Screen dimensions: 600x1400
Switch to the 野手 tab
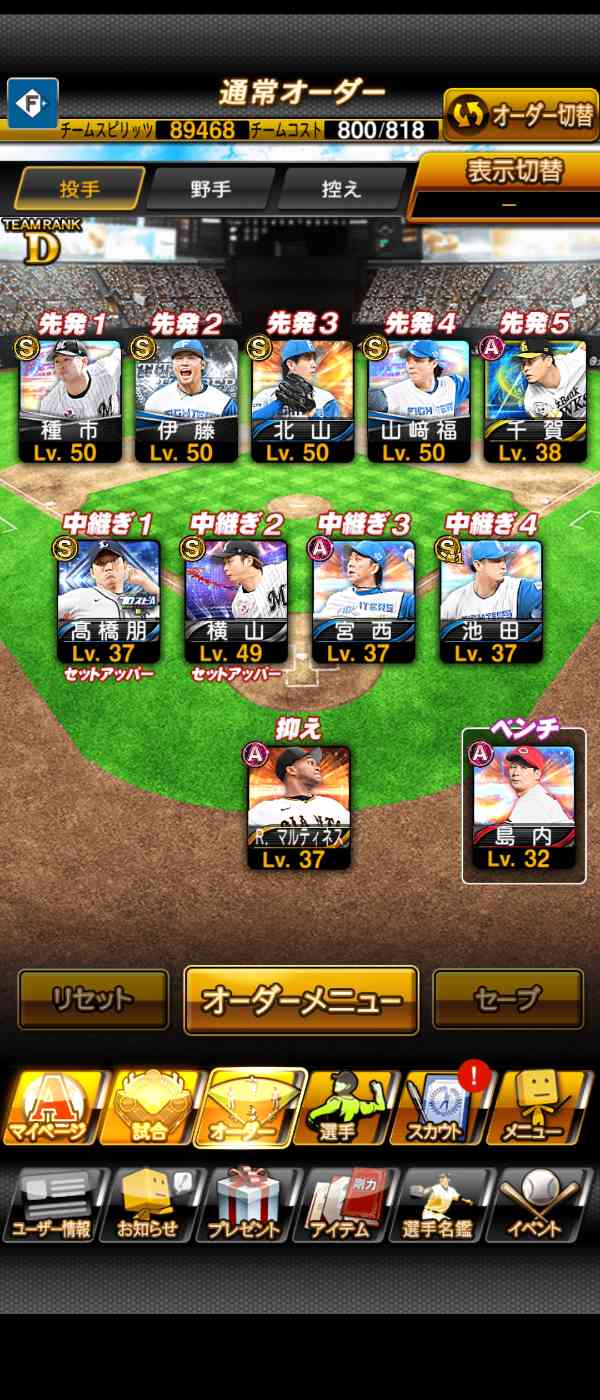click(x=210, y=188)
